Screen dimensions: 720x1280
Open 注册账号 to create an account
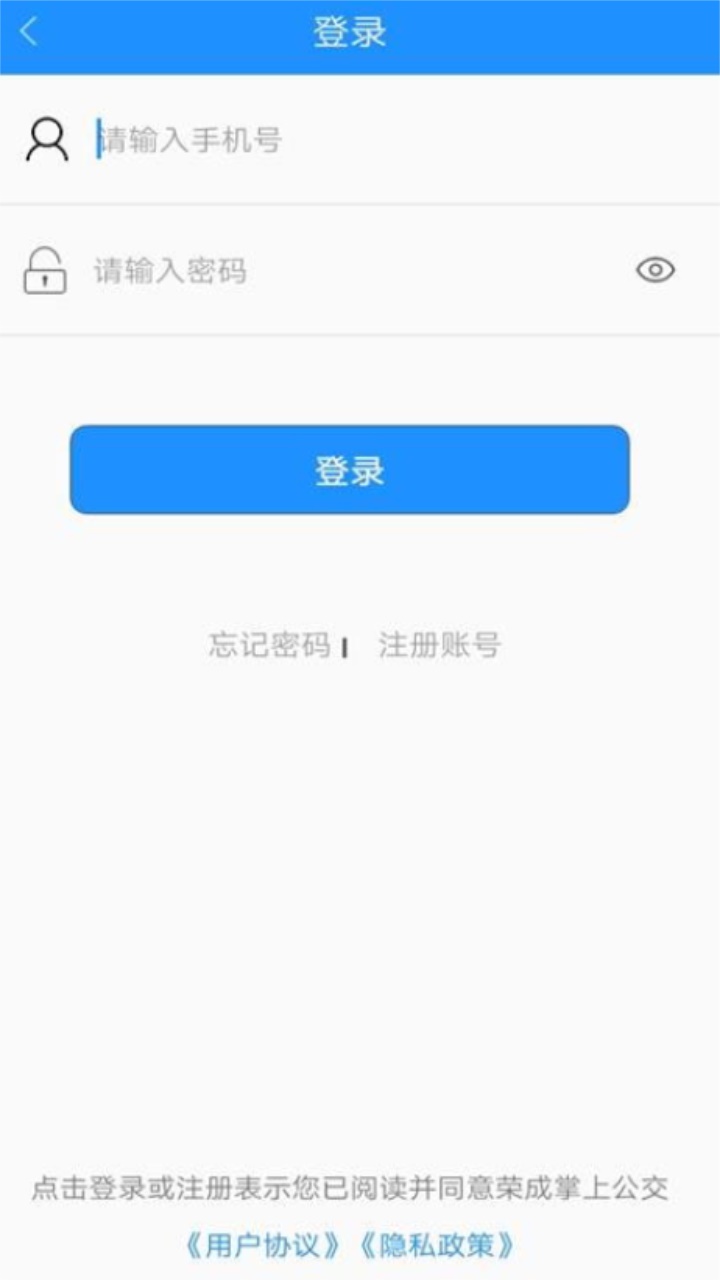click(x=439, y=646)
